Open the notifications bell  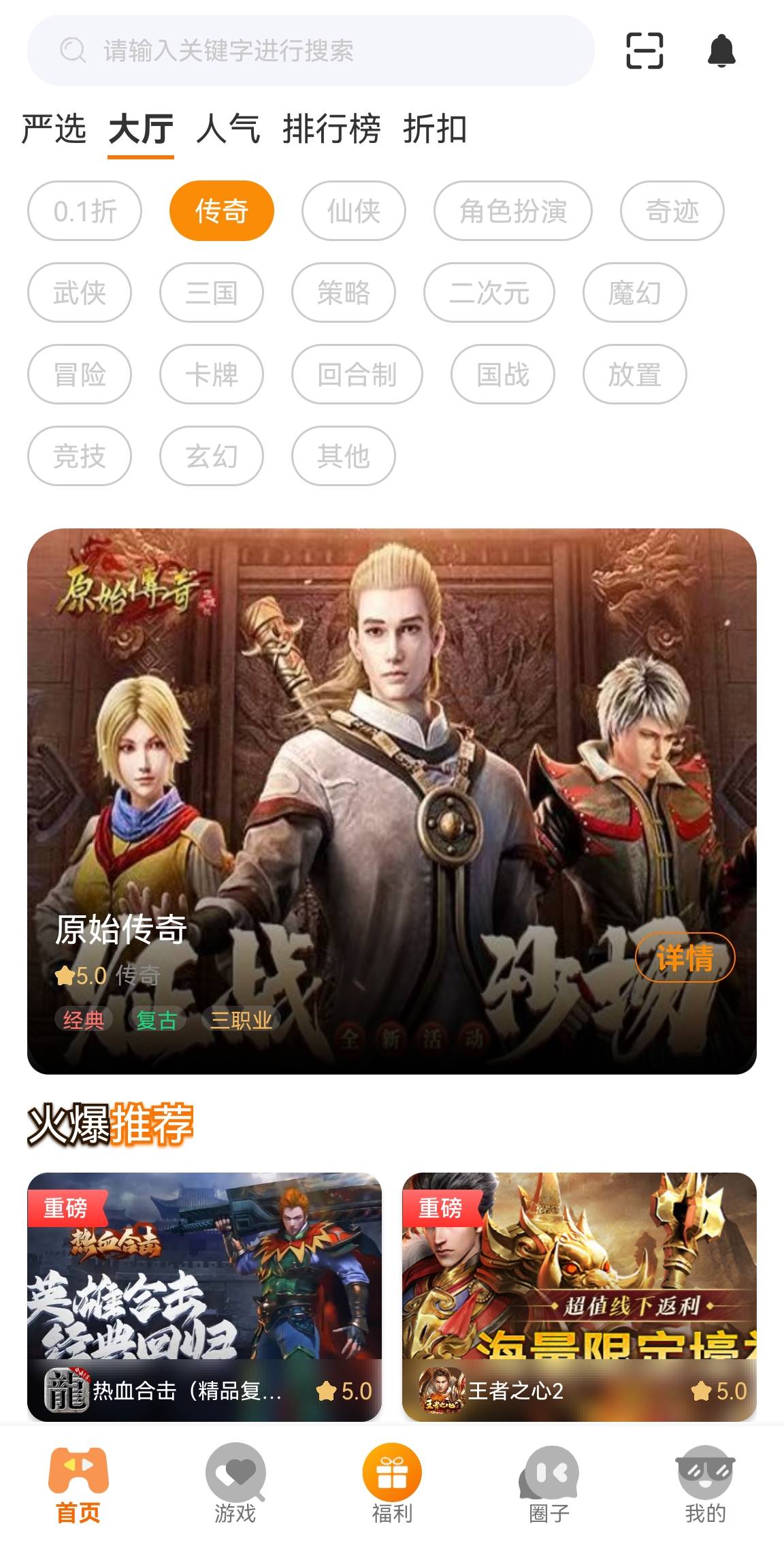721,50
